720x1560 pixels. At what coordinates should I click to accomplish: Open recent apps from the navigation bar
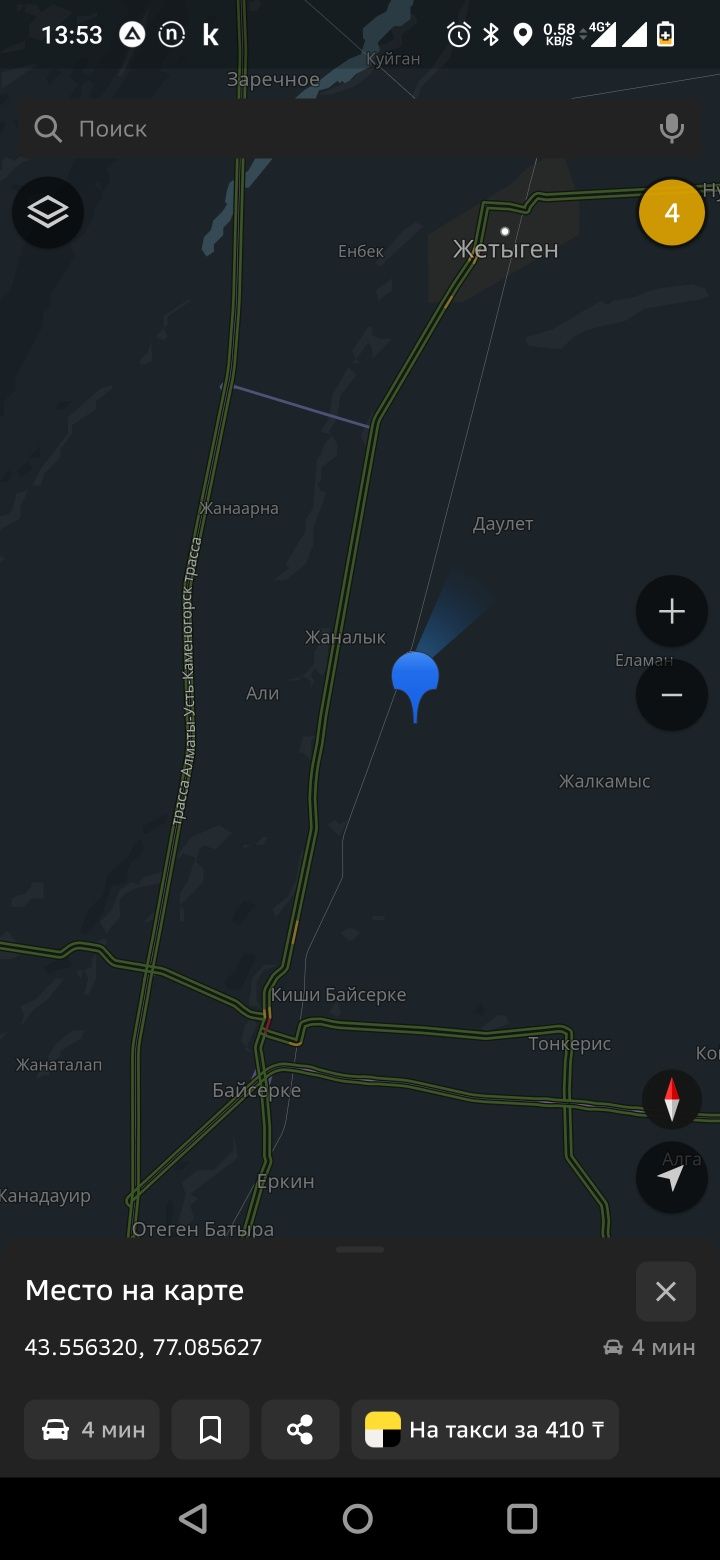[x=522, y=1519]
